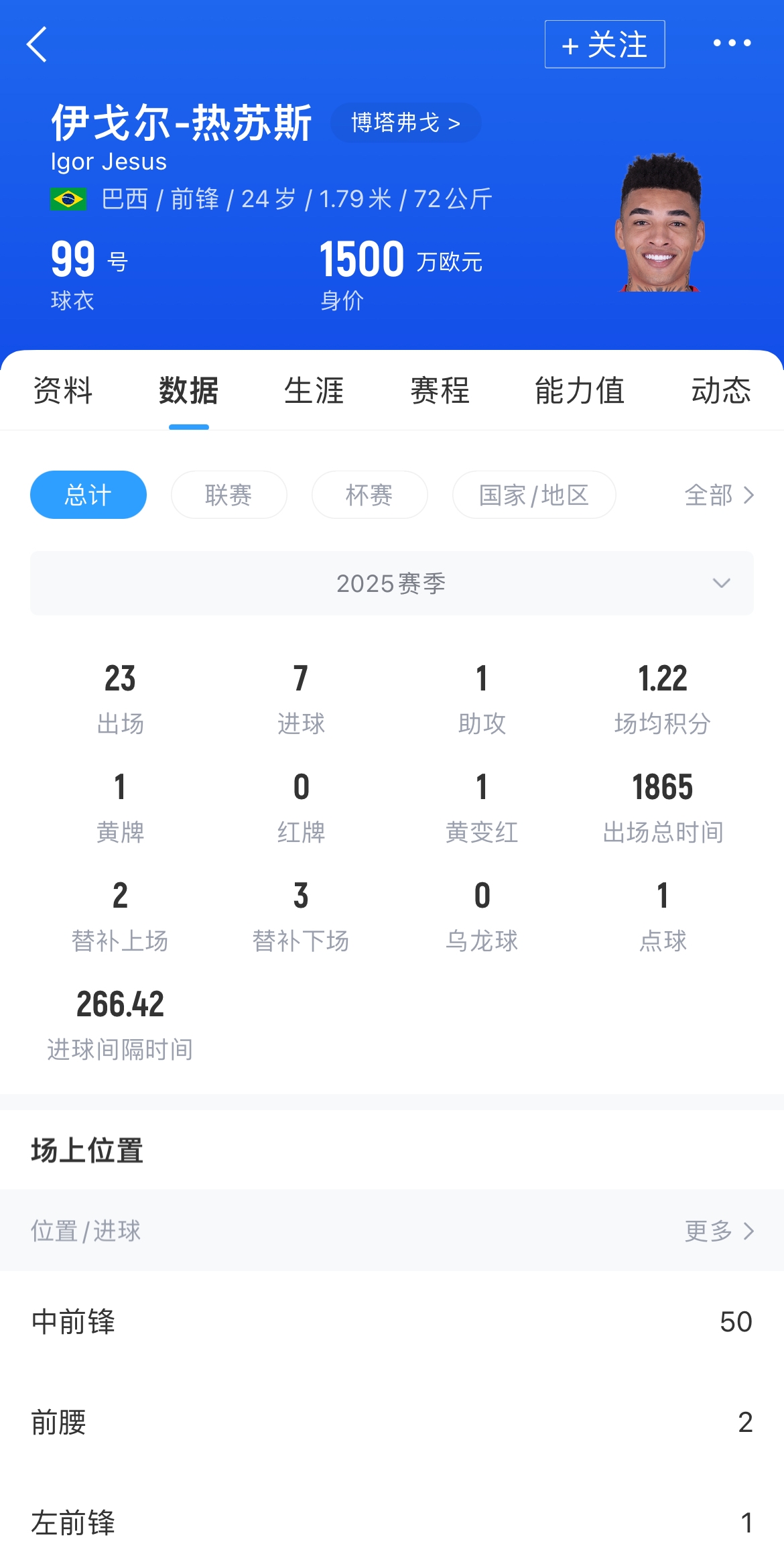784x1564 pixels.
Task: Select the 联赛 filter chip
Action: (228, 495)
